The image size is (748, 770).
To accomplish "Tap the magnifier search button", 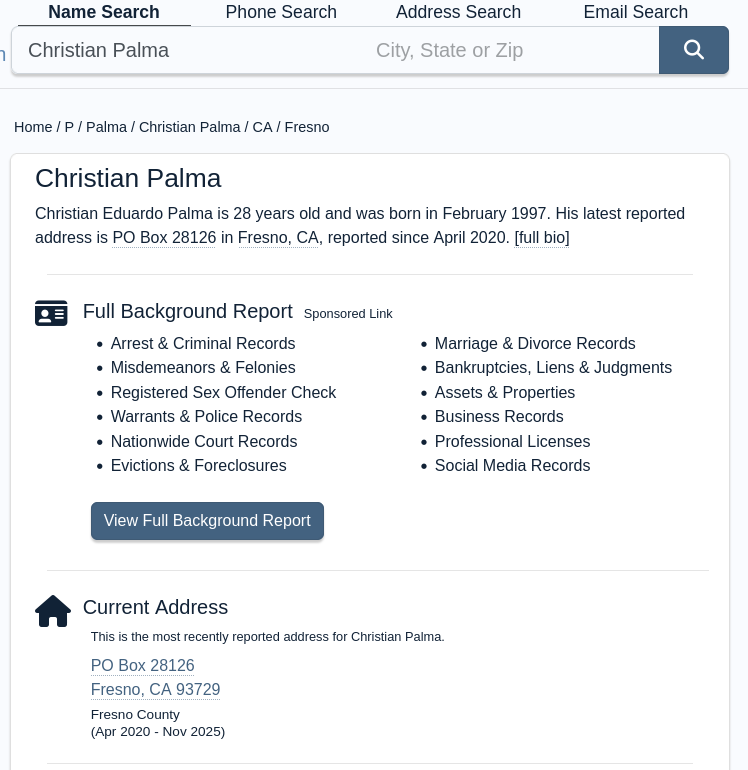I will pos(694,50).
